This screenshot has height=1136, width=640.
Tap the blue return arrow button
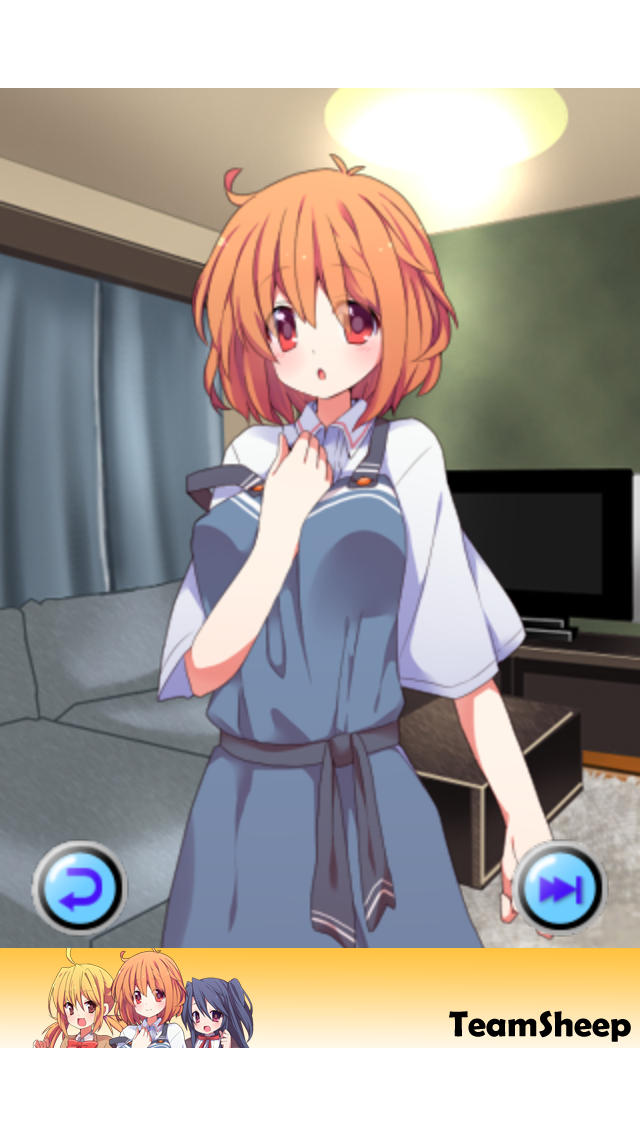79,887
